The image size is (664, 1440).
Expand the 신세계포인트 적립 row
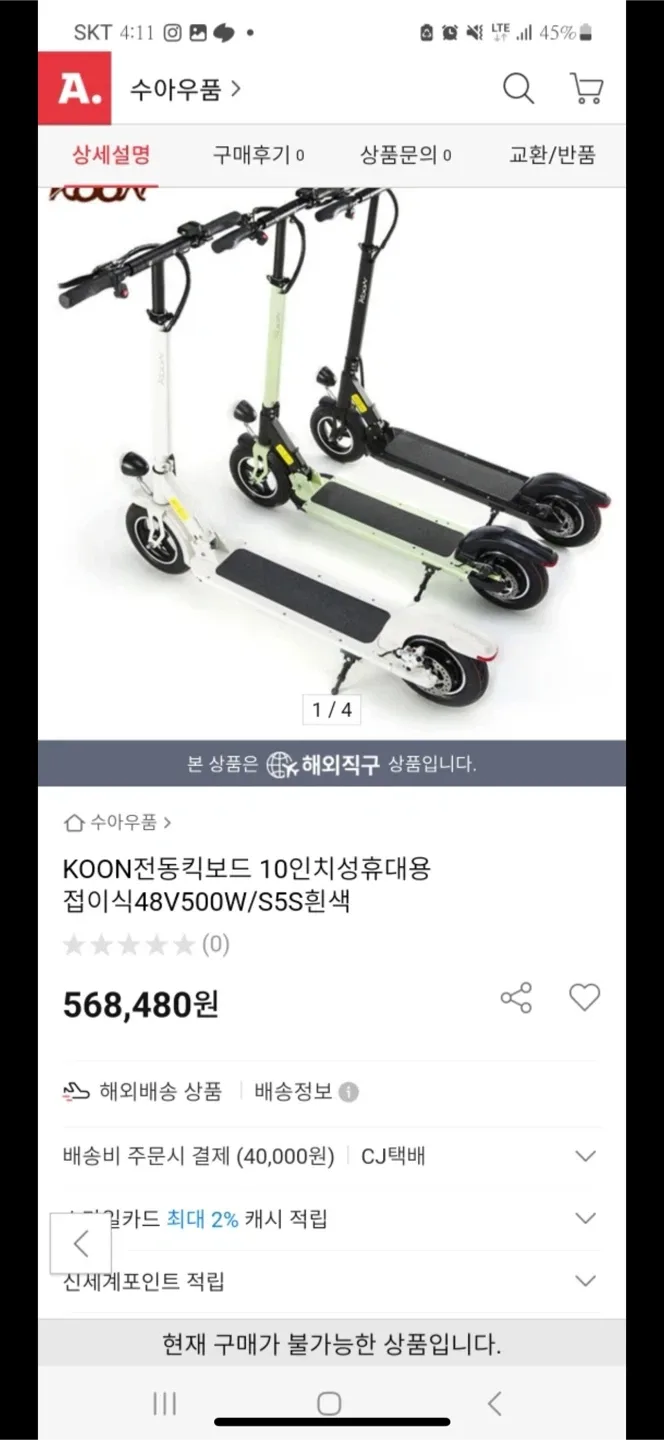pos(585,1281)
